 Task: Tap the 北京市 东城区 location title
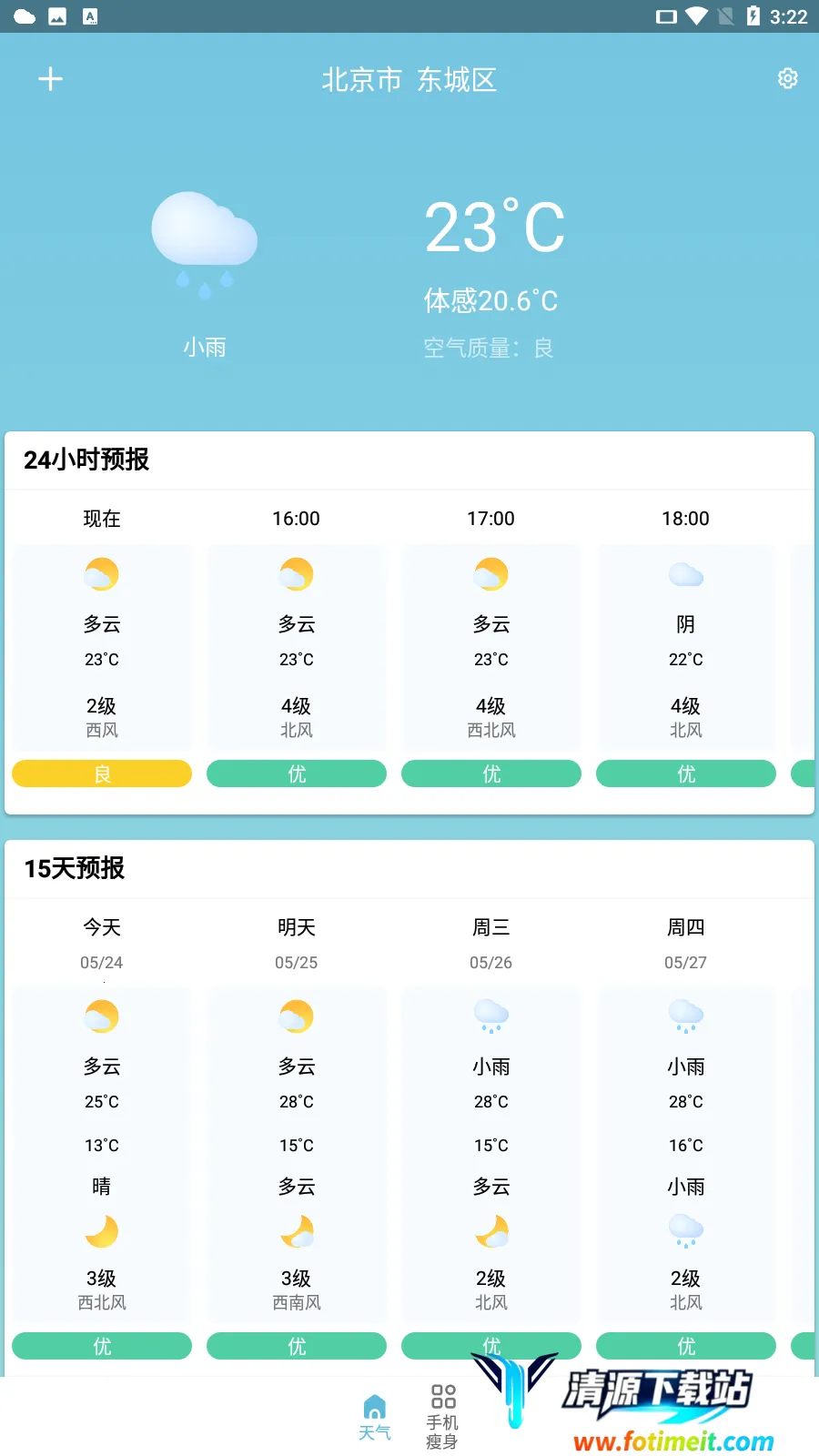coord(409,80)
